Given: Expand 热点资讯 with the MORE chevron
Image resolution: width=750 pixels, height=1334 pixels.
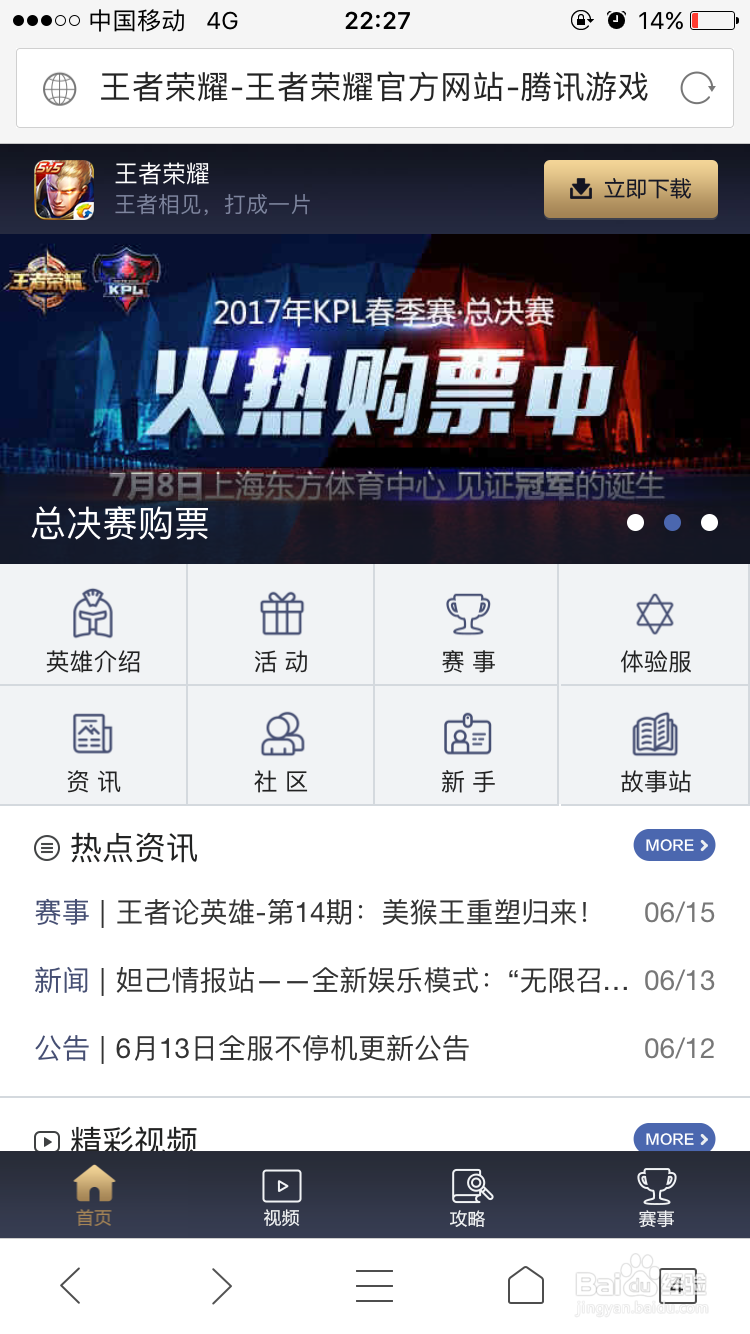Looking at the screenshot, I should [x=674, y=845].
